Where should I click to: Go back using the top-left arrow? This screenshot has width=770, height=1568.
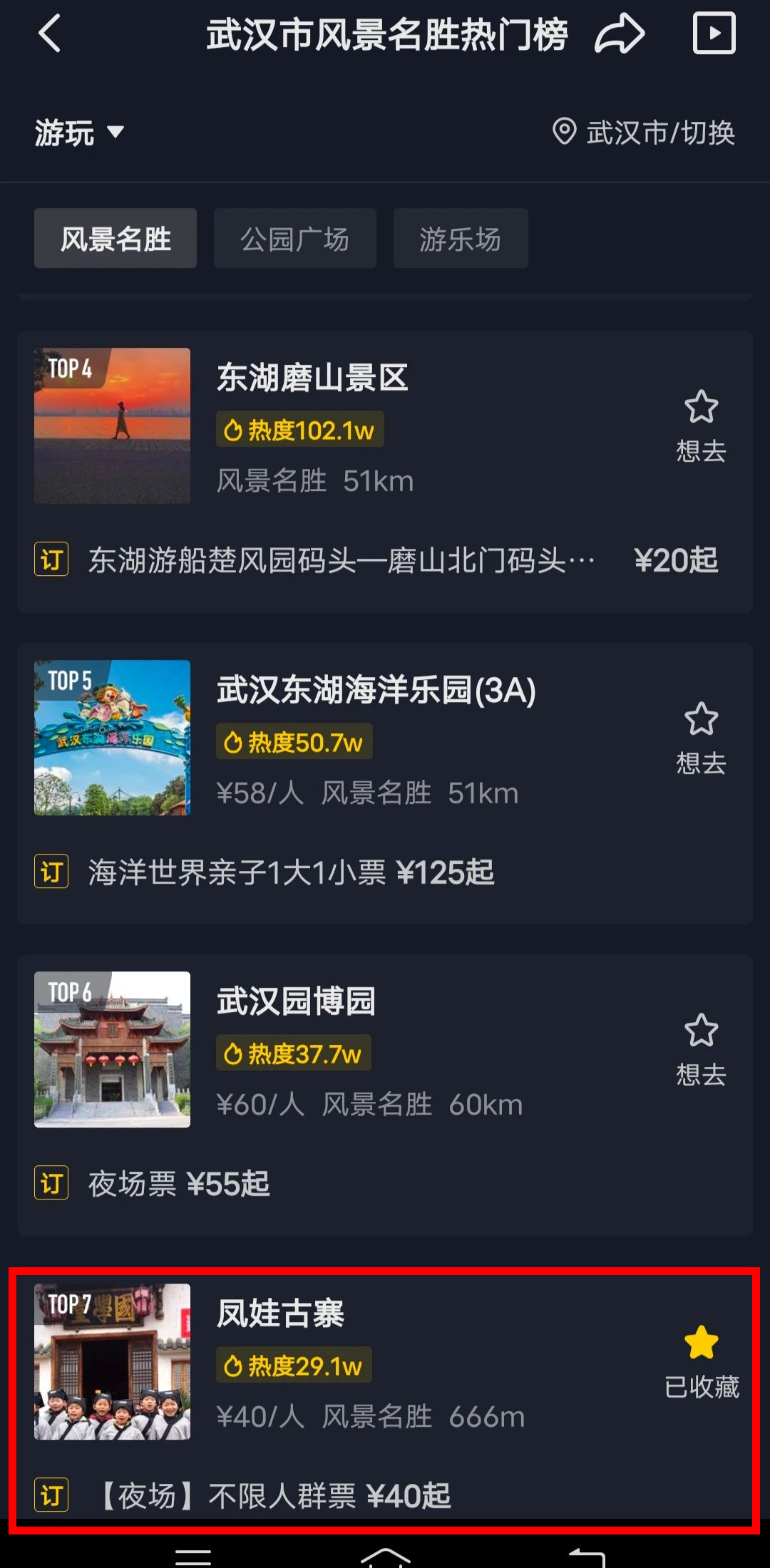coord(48,33)
